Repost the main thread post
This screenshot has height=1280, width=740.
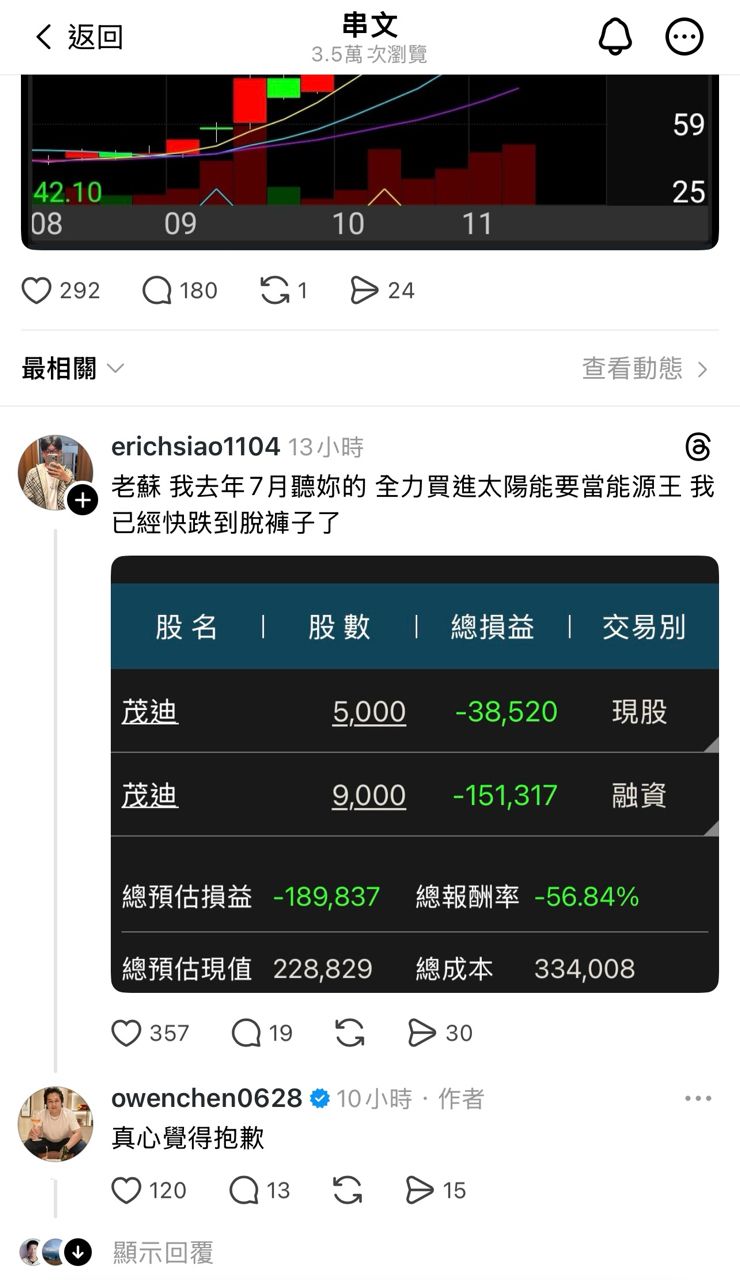tap(274, 290)
